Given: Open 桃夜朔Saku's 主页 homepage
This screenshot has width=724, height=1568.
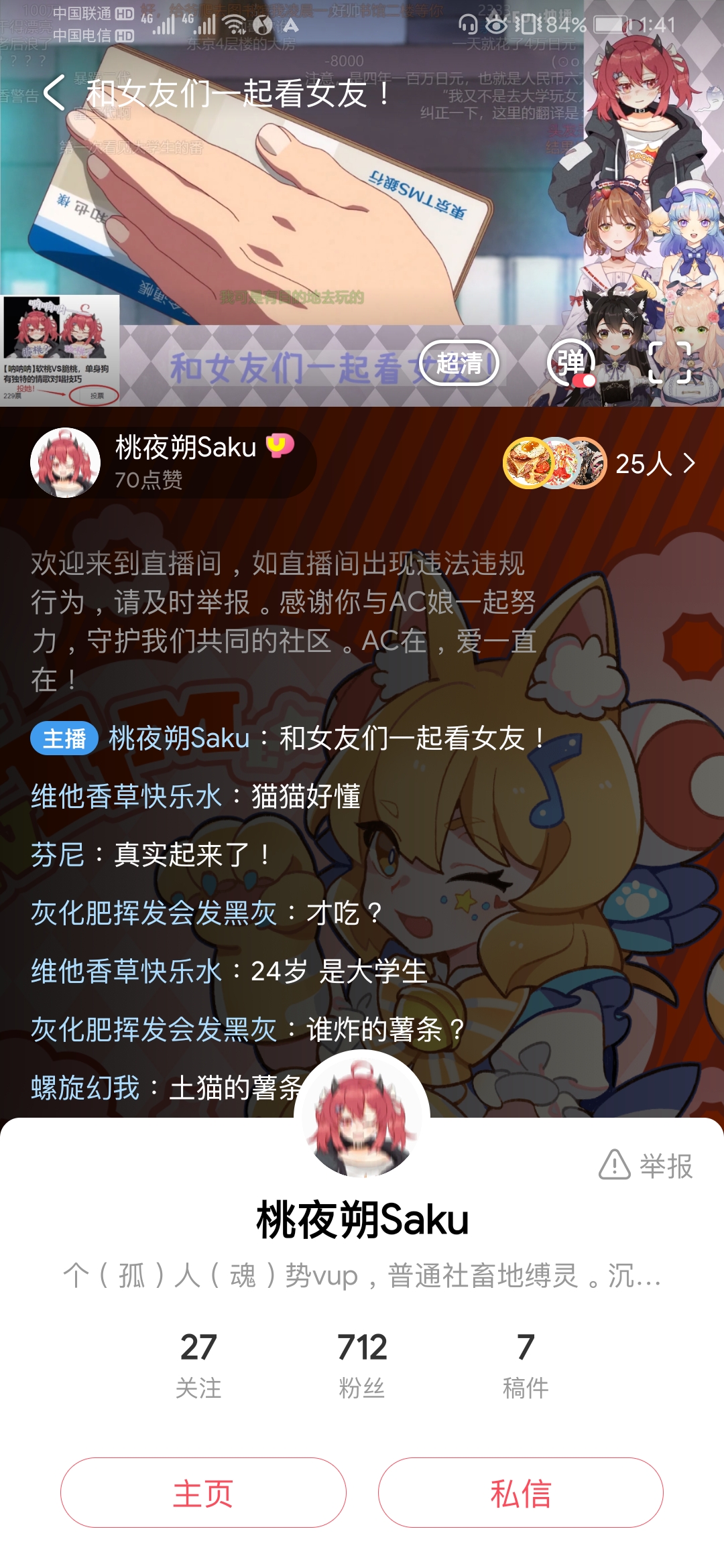Looking at the screenshot, I should [203, 1494].
